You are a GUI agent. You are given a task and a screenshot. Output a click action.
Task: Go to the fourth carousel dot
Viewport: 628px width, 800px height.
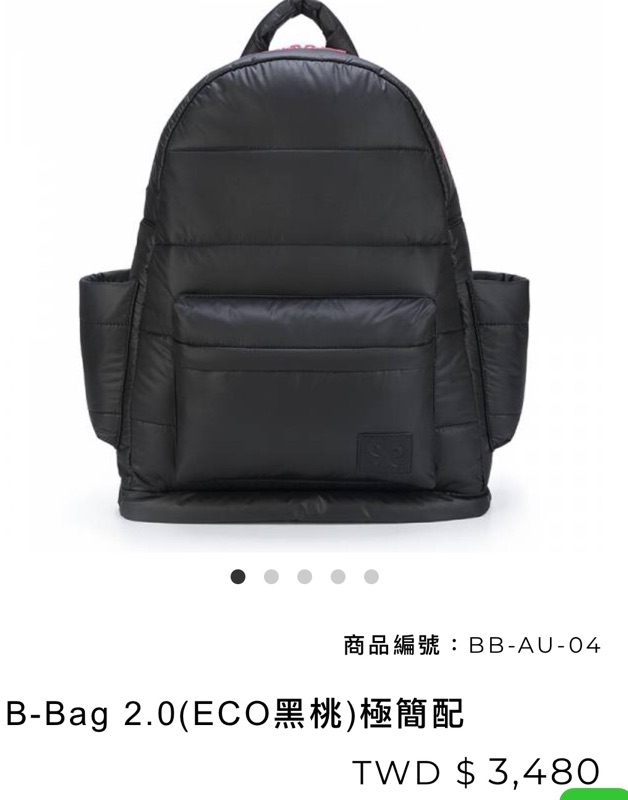tap(338, 577)
